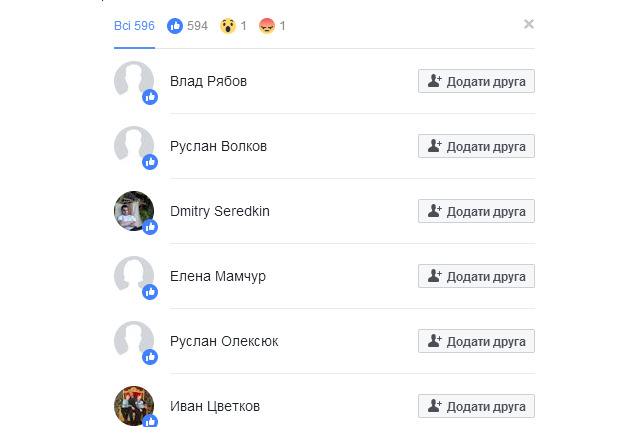Add Руслан Волков as a friend
640x427 pixels.
click(476, 146)
